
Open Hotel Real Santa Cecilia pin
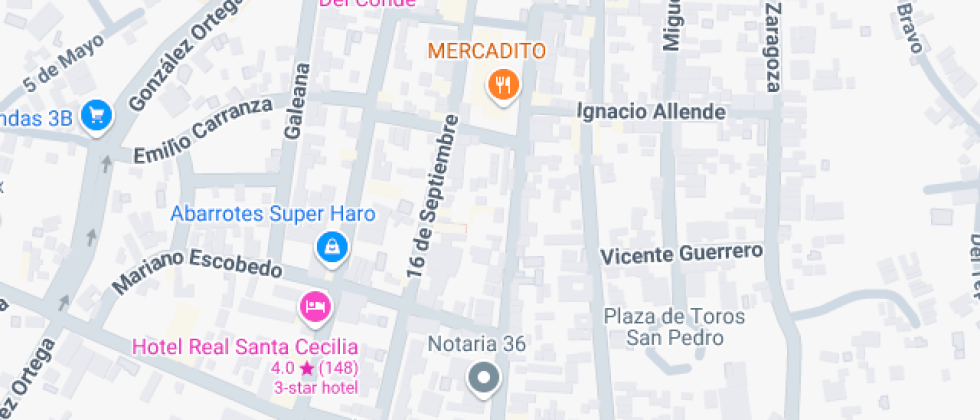316,306
